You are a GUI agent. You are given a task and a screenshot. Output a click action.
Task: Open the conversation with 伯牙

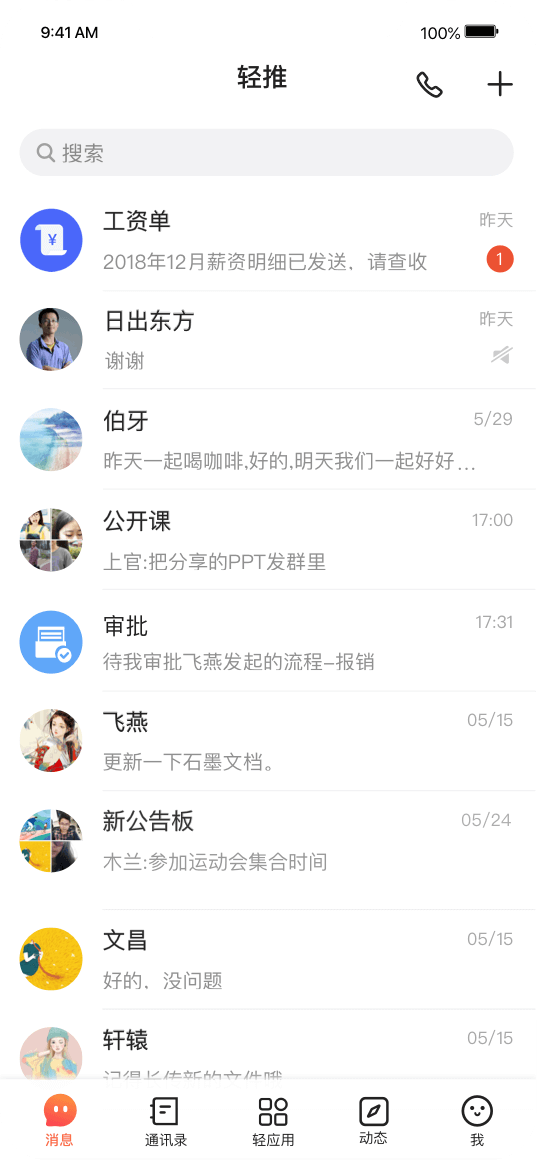(x=269, y=439)
